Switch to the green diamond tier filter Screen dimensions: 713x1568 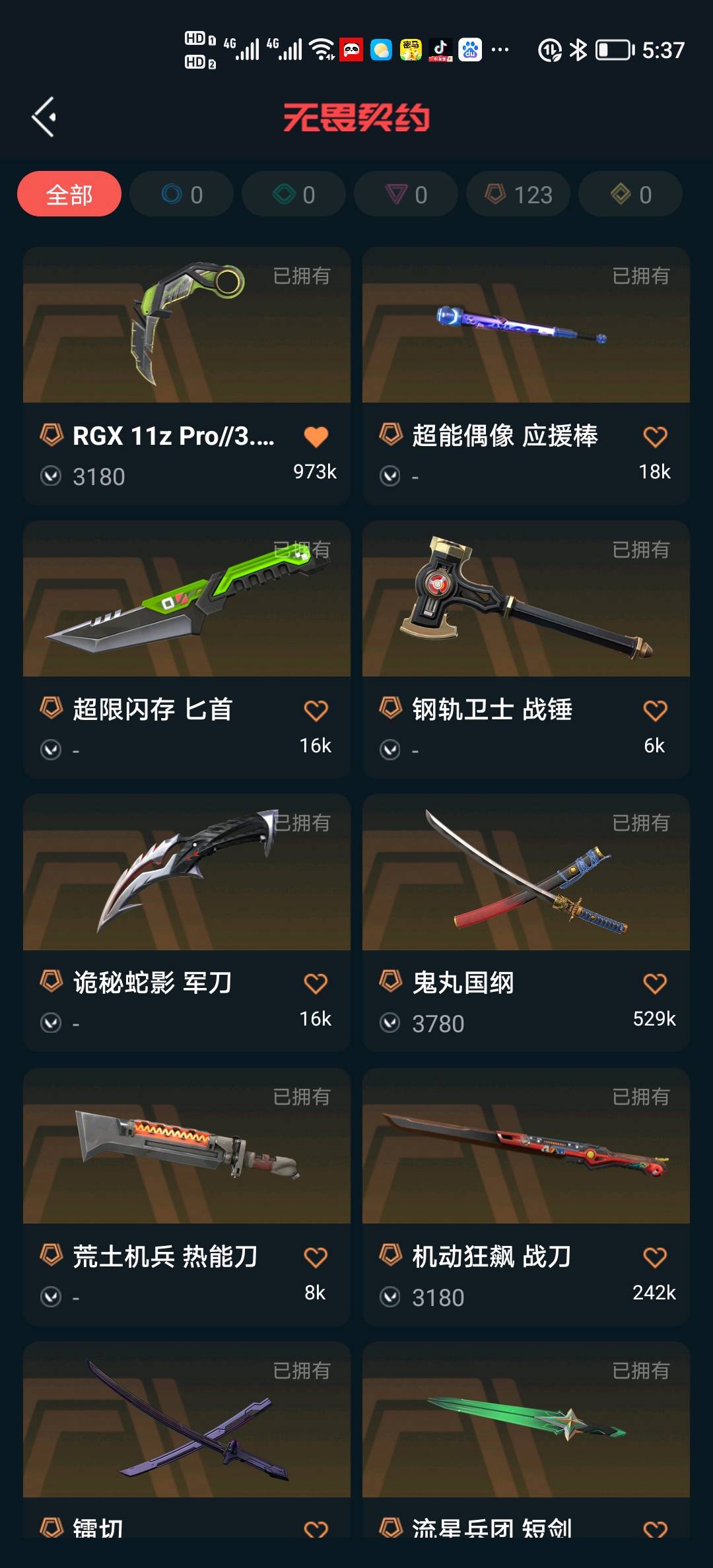(x=294, y=195)
